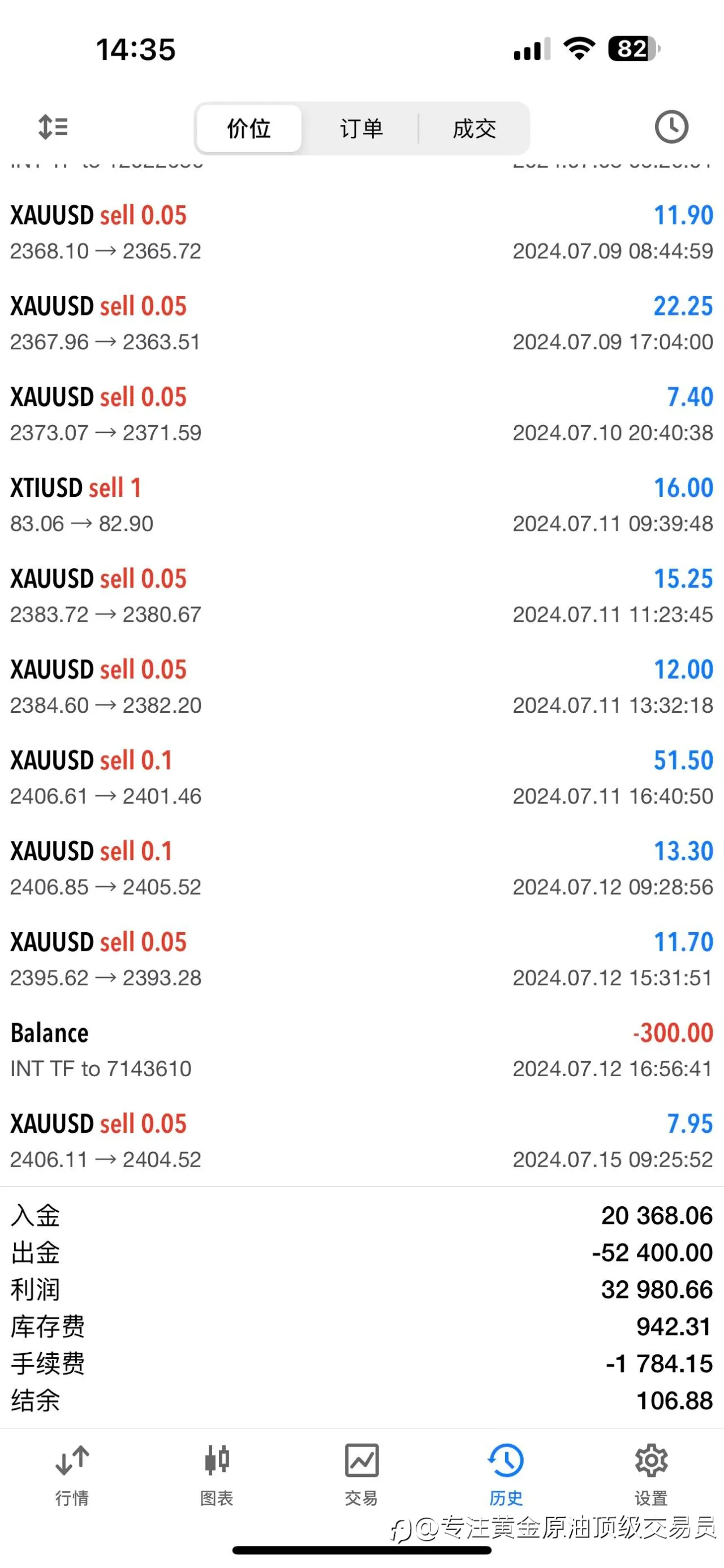Screen dimensions: 724x1568
Task: Switch to the 订单 segment
Action: click(361, 128)
